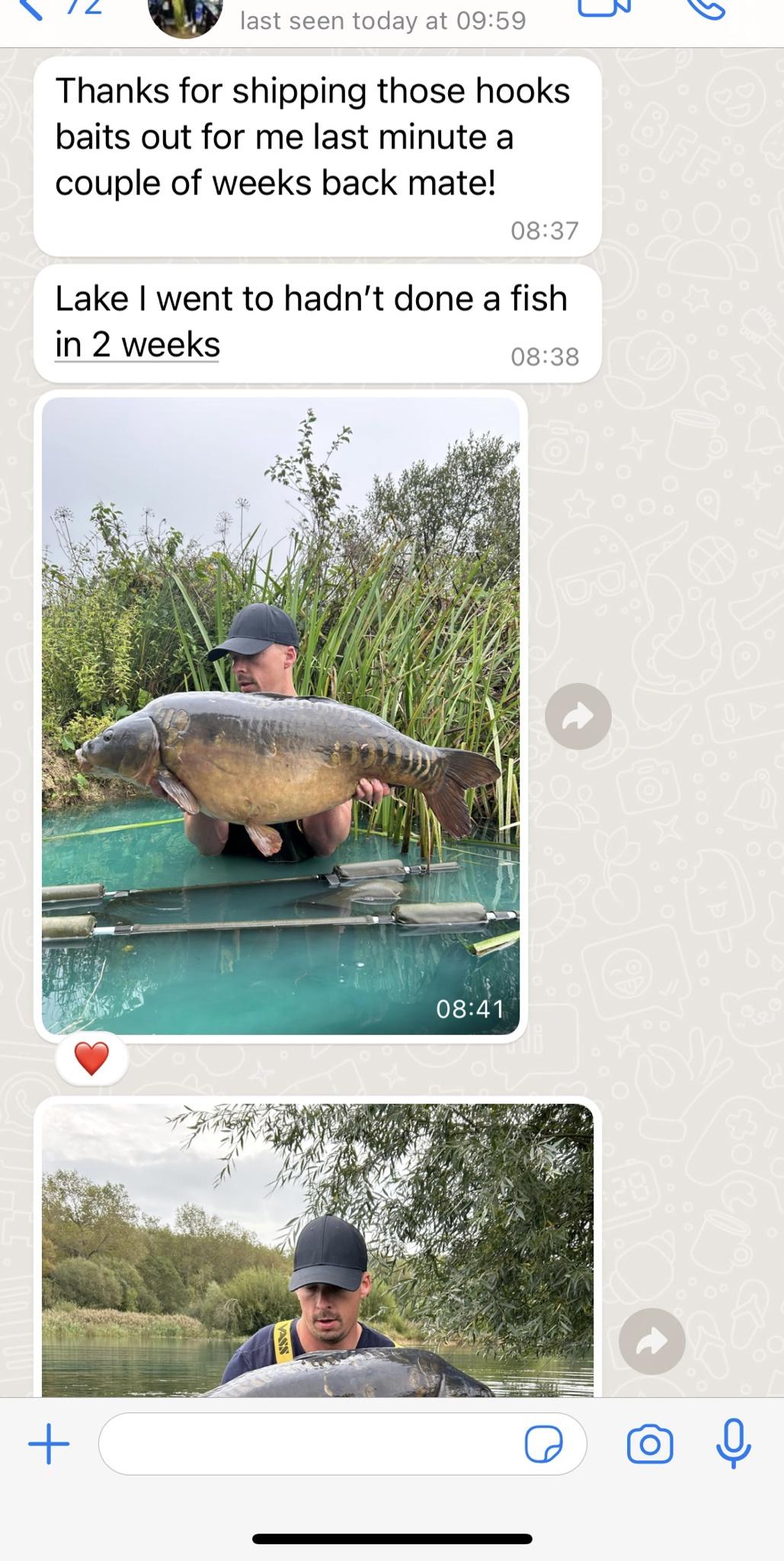The image size is (784, 1561).
Task: Open the contact's profile picture
Action: tap(185, 17)
